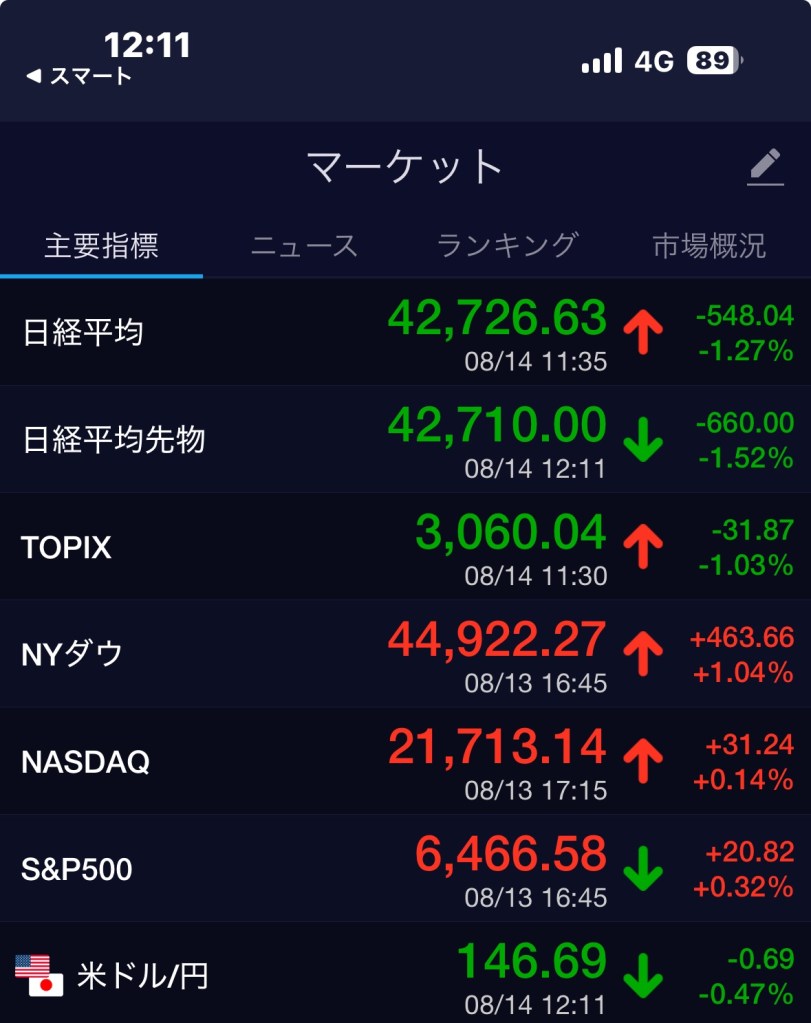The height and width of the screenshot is (1023, 811).
Task: Go to the 市場概況 tab
Action: point(709,246)
